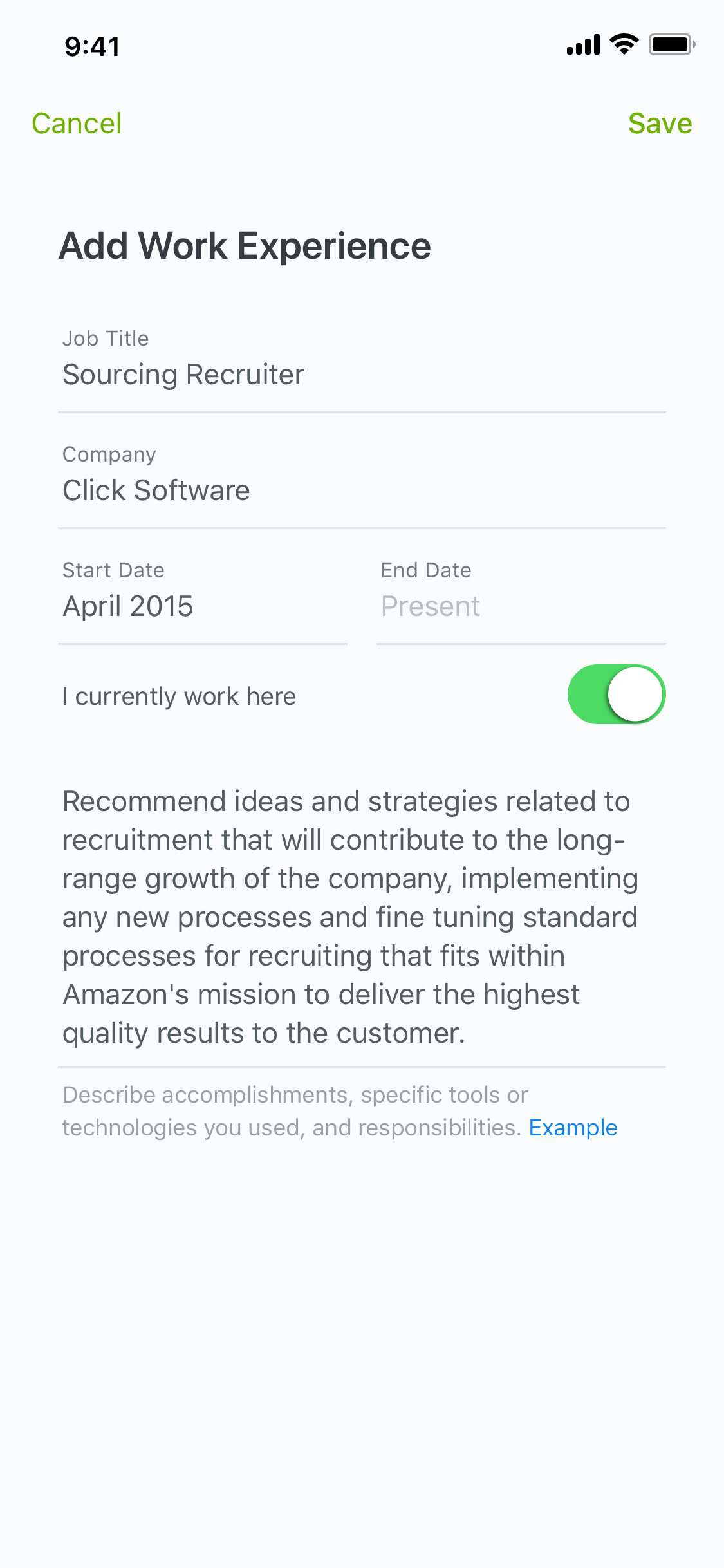Viewport: 724px width, 1568px height.
Task: Cancel adding work experience
Action: [77, 124]
